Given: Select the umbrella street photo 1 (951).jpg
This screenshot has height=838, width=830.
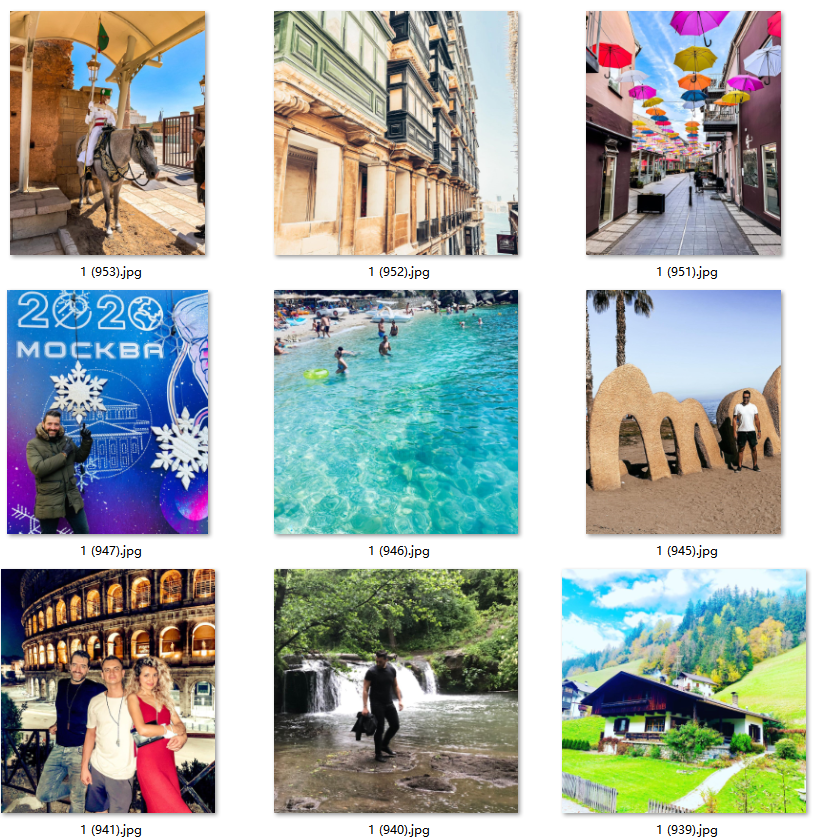Looking at the screenshot, I should click(x=684, y=133).
